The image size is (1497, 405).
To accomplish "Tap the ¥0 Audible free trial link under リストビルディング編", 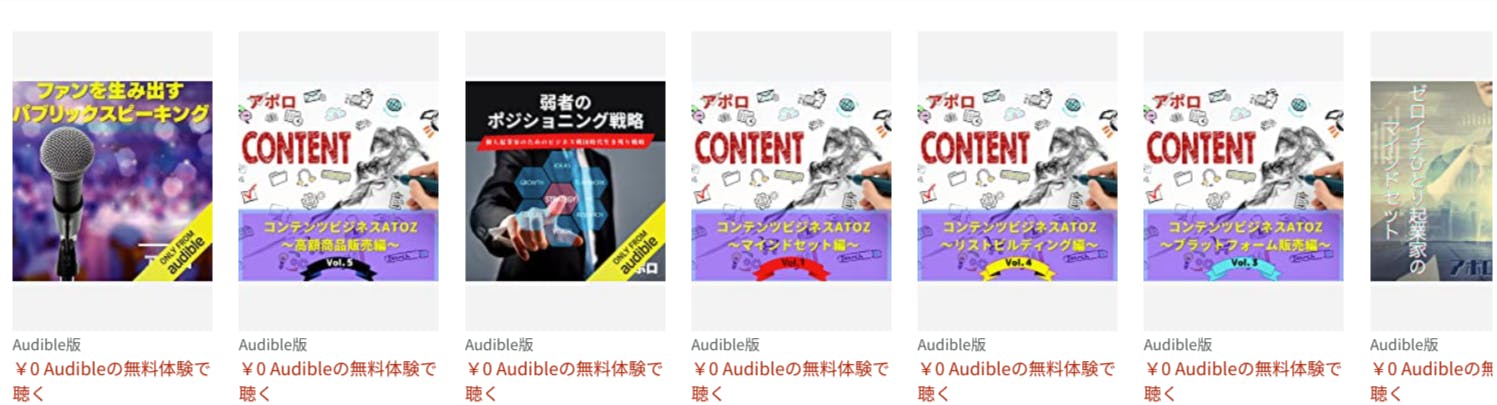I will click(1015, 369).
